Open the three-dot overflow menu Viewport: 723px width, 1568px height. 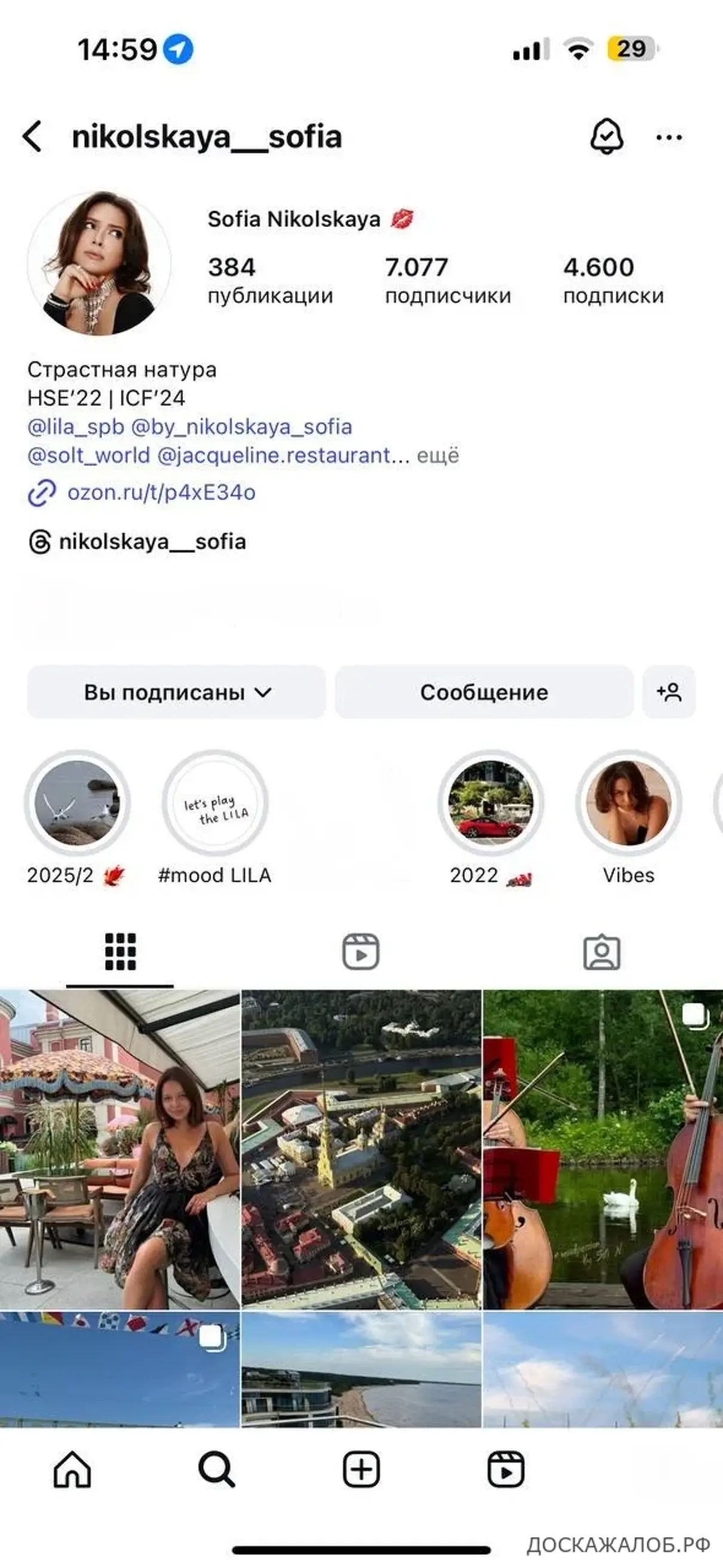click(x=669, y=137)
